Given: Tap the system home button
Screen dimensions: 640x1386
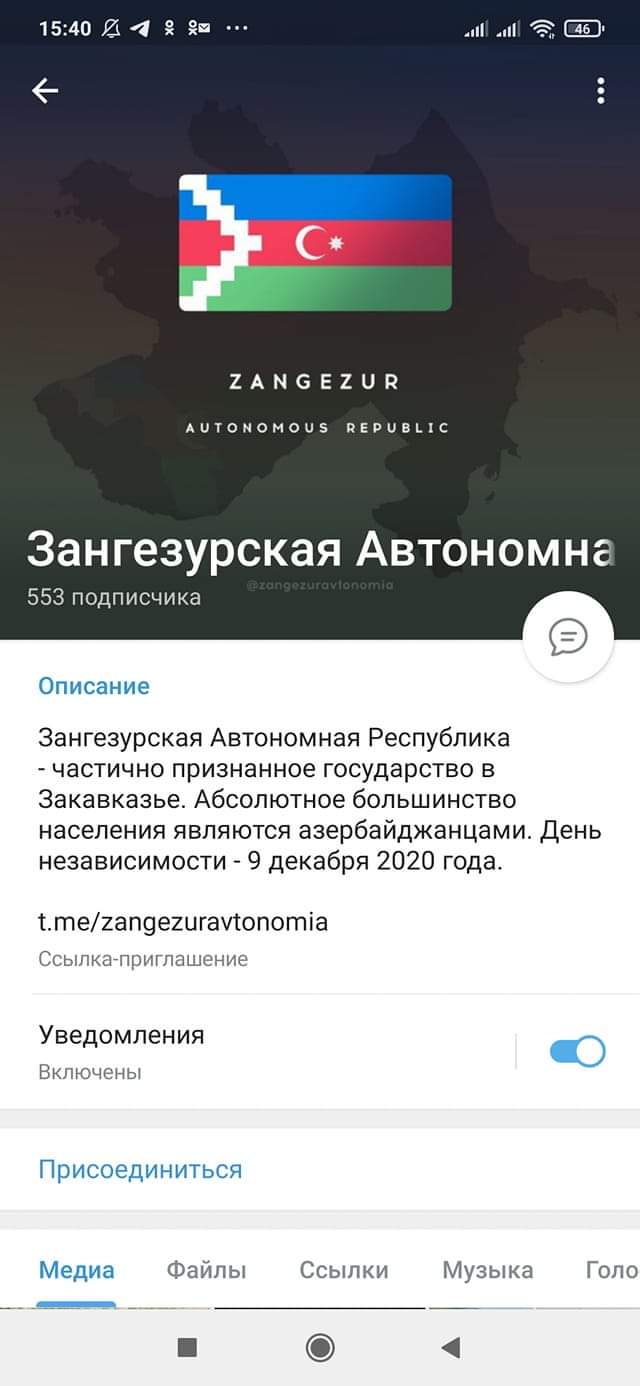Looking at the screenshot, I should coord(320,1348).
